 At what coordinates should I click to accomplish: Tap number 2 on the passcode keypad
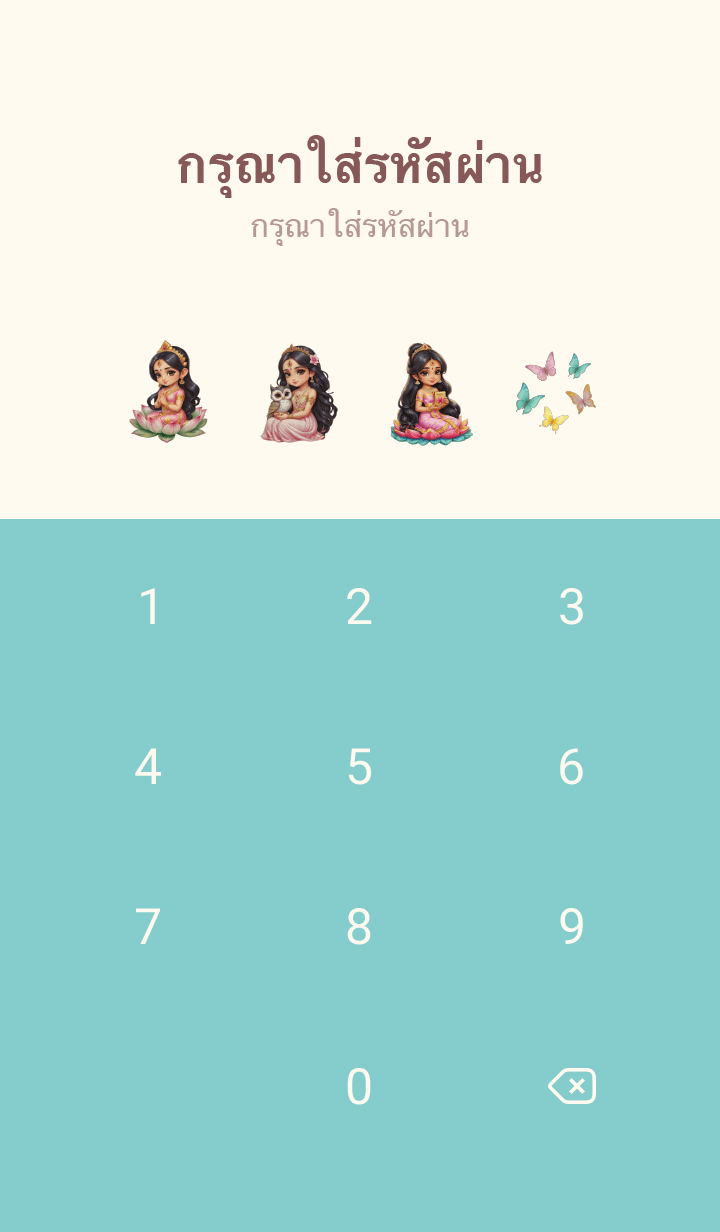(x=359, y=607)
